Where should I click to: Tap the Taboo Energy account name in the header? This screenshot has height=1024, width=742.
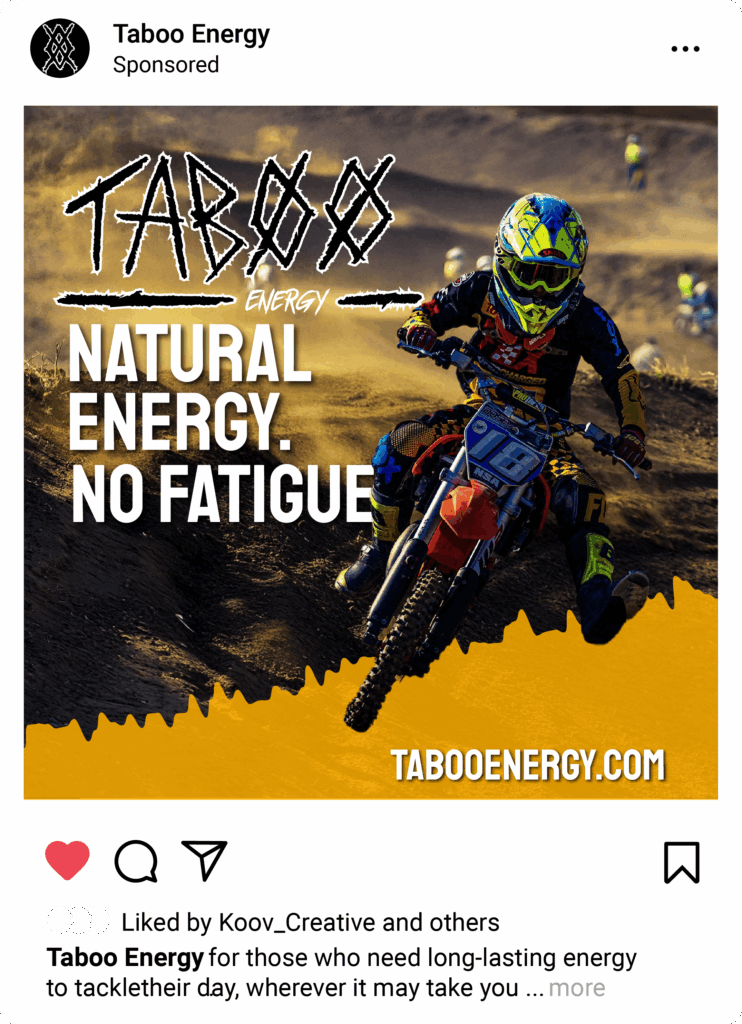point(191,34)
